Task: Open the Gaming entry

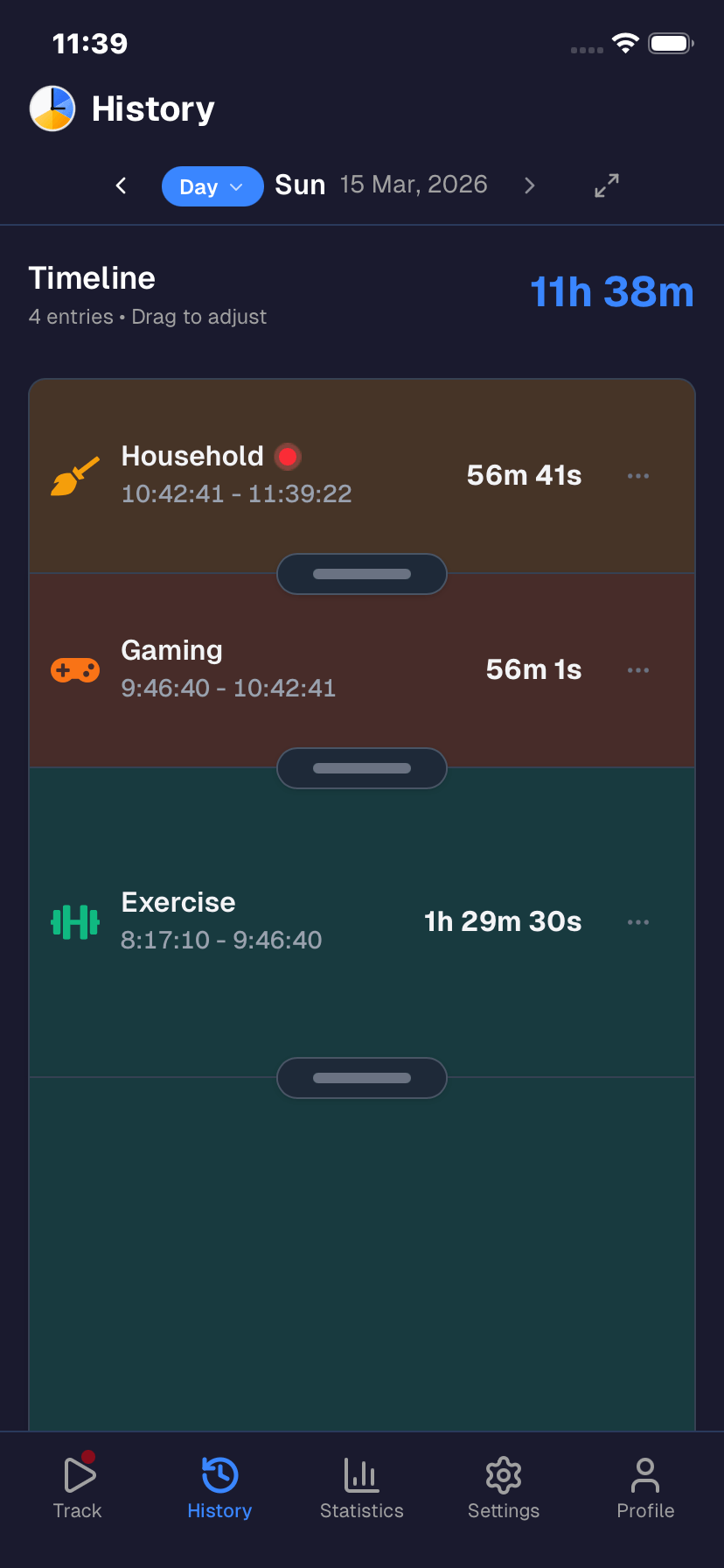Action: 262,669
